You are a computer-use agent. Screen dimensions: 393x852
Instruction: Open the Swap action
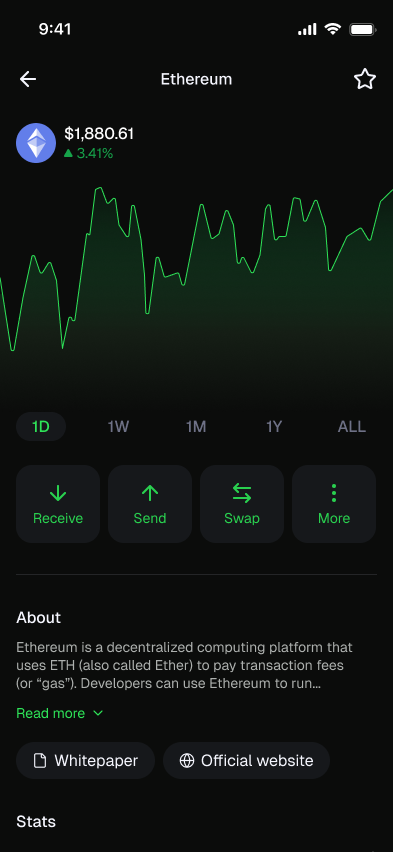click(x=242, y=504)
